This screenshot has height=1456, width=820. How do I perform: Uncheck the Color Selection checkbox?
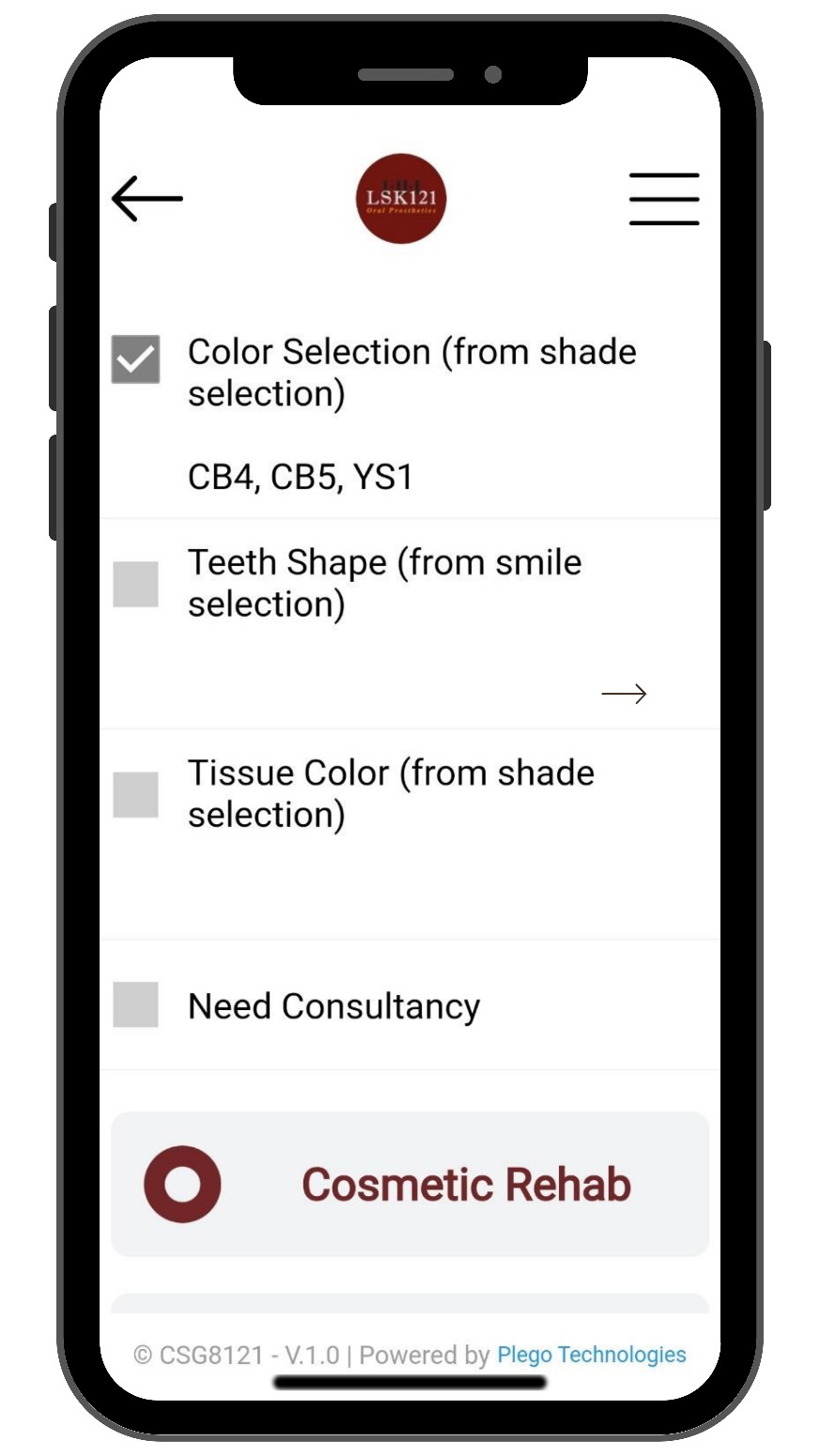tap(136, 360)
